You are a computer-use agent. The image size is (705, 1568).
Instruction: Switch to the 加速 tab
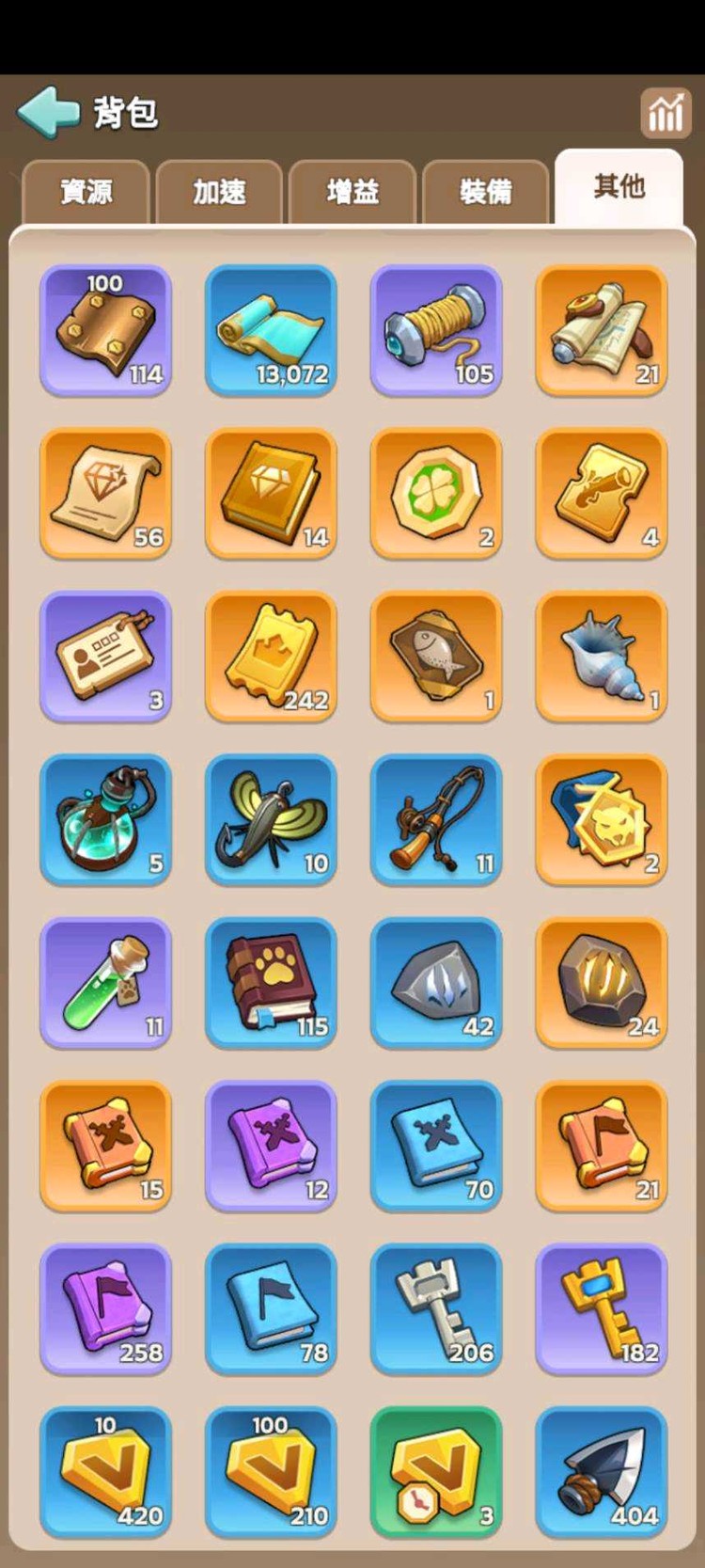219,192
